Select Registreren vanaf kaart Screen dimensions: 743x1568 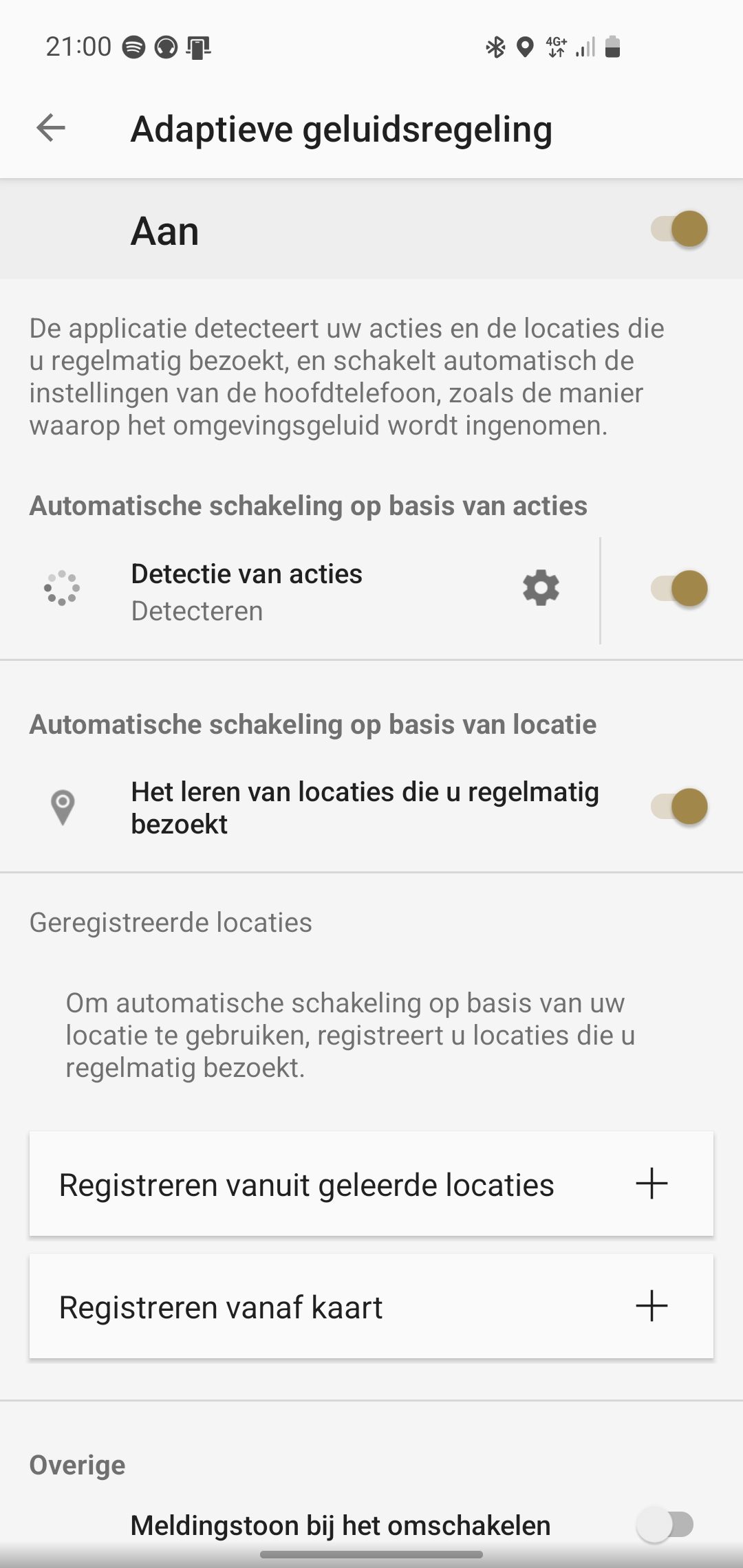coord(371,1306)
